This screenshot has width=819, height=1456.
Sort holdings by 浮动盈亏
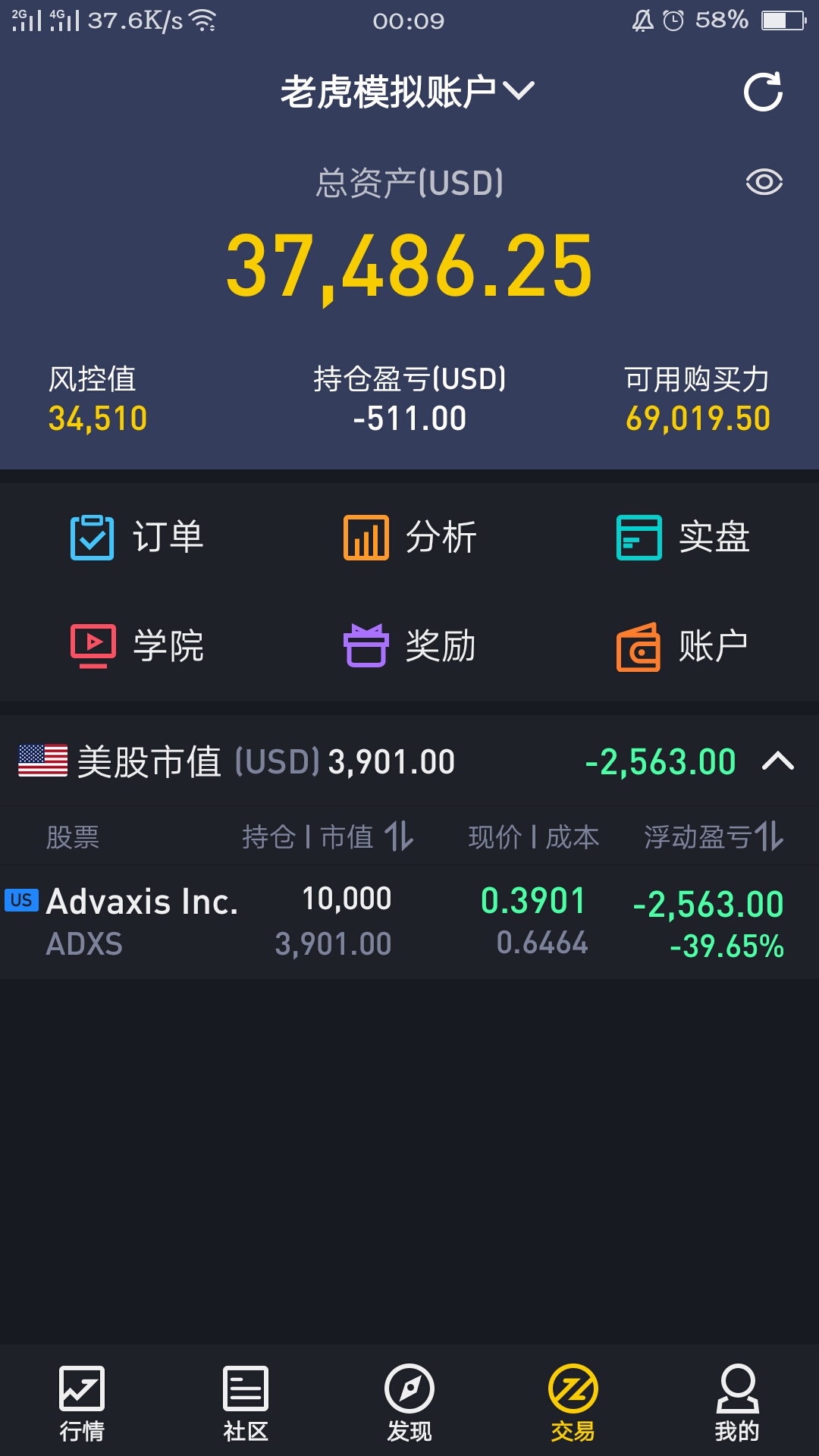(x=714, y=836)
